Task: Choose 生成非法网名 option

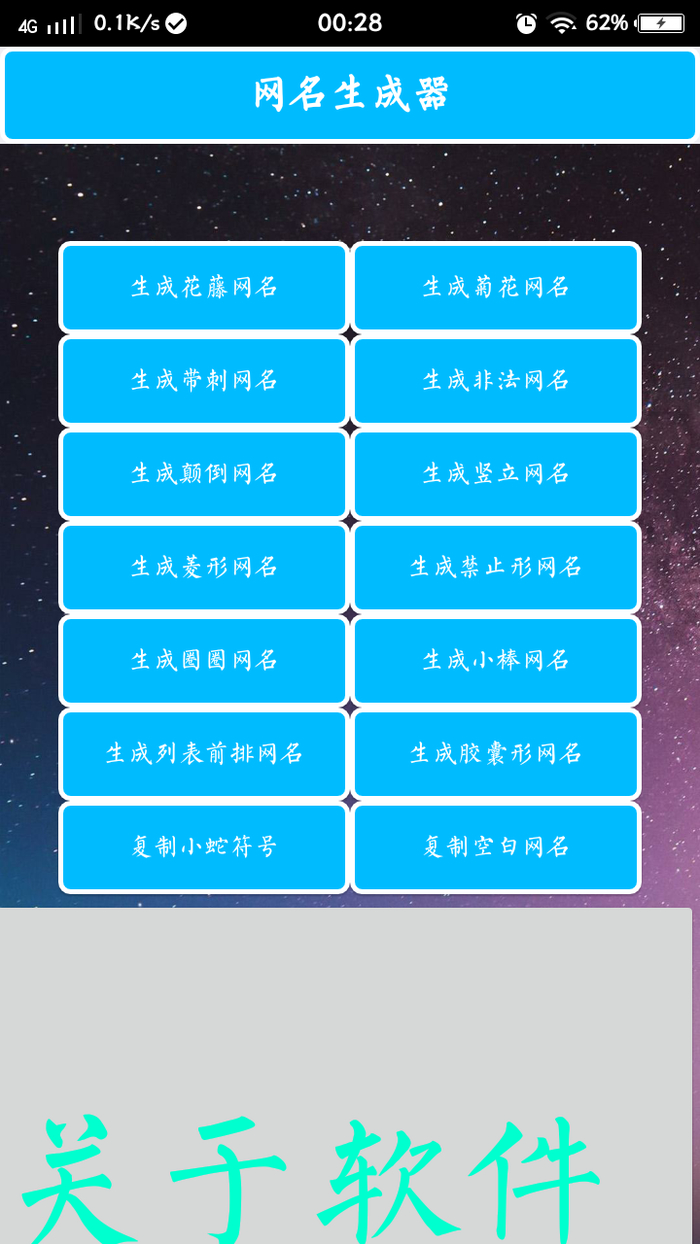Action: (496, 381)
